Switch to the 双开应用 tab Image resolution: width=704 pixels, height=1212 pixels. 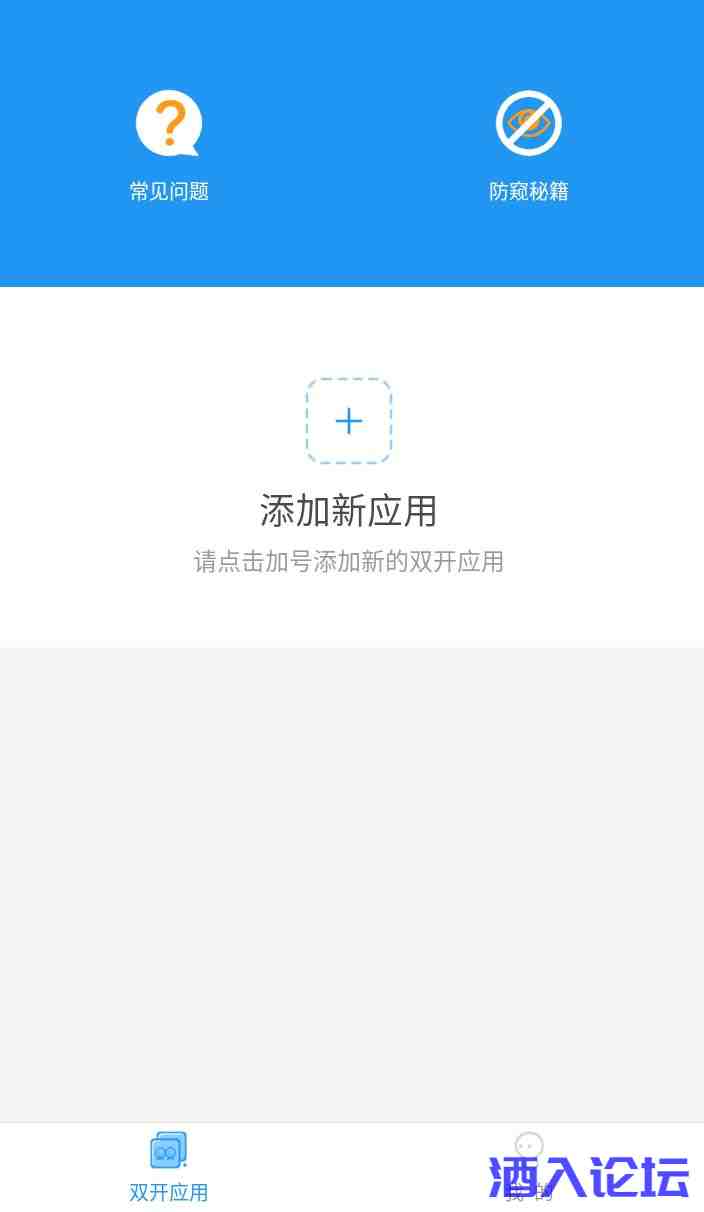(x=169, y=1166)
